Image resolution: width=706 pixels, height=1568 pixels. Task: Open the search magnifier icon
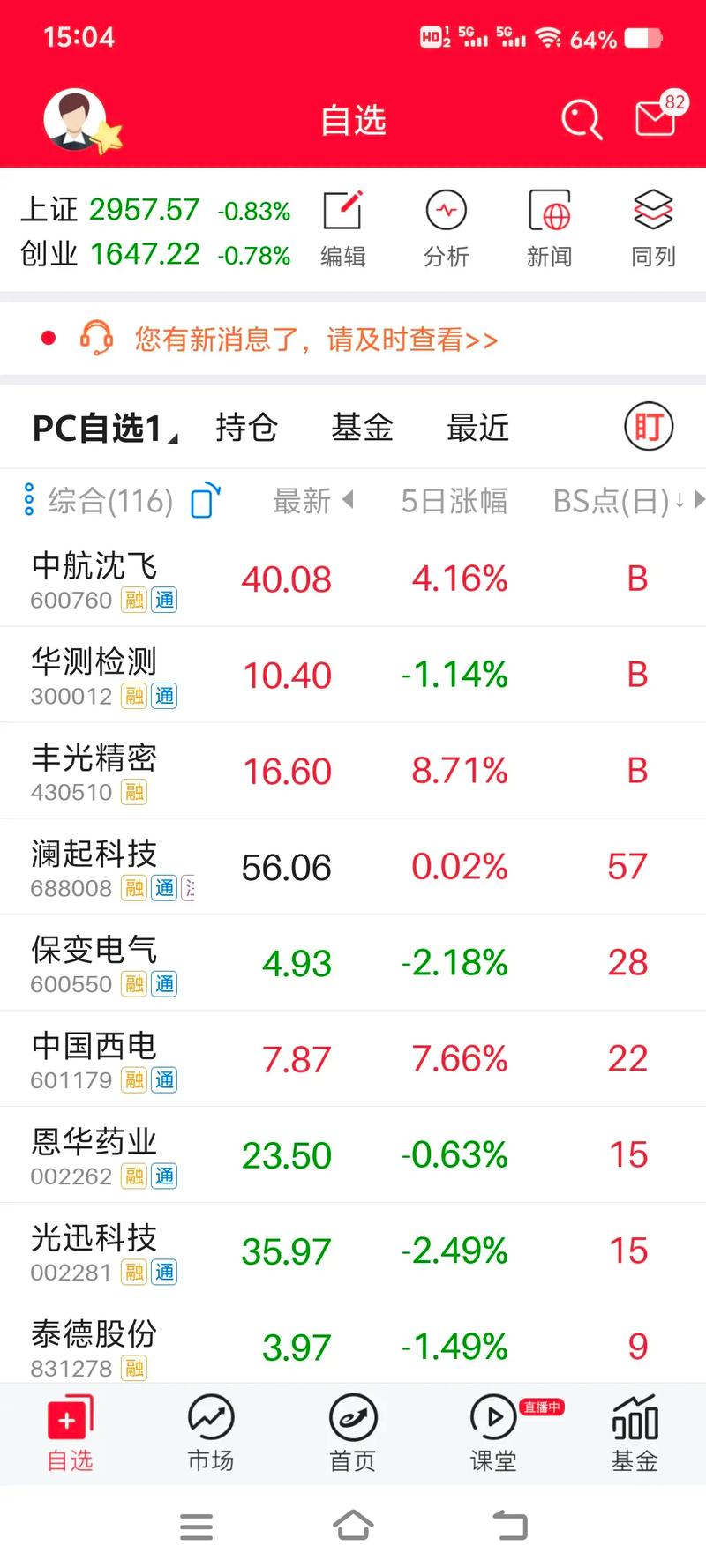point(581,121)
